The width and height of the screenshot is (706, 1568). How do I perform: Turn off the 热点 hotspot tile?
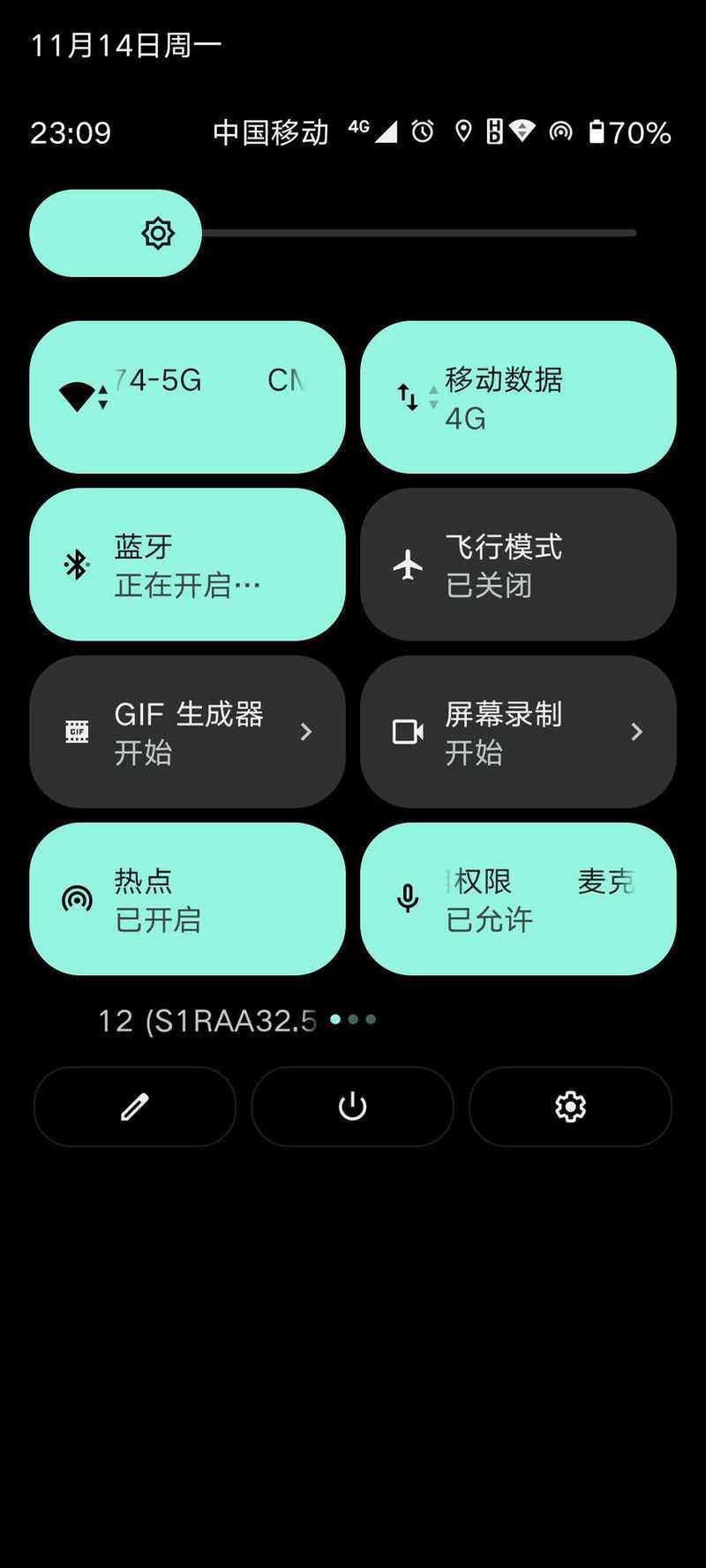pos(187,899)
